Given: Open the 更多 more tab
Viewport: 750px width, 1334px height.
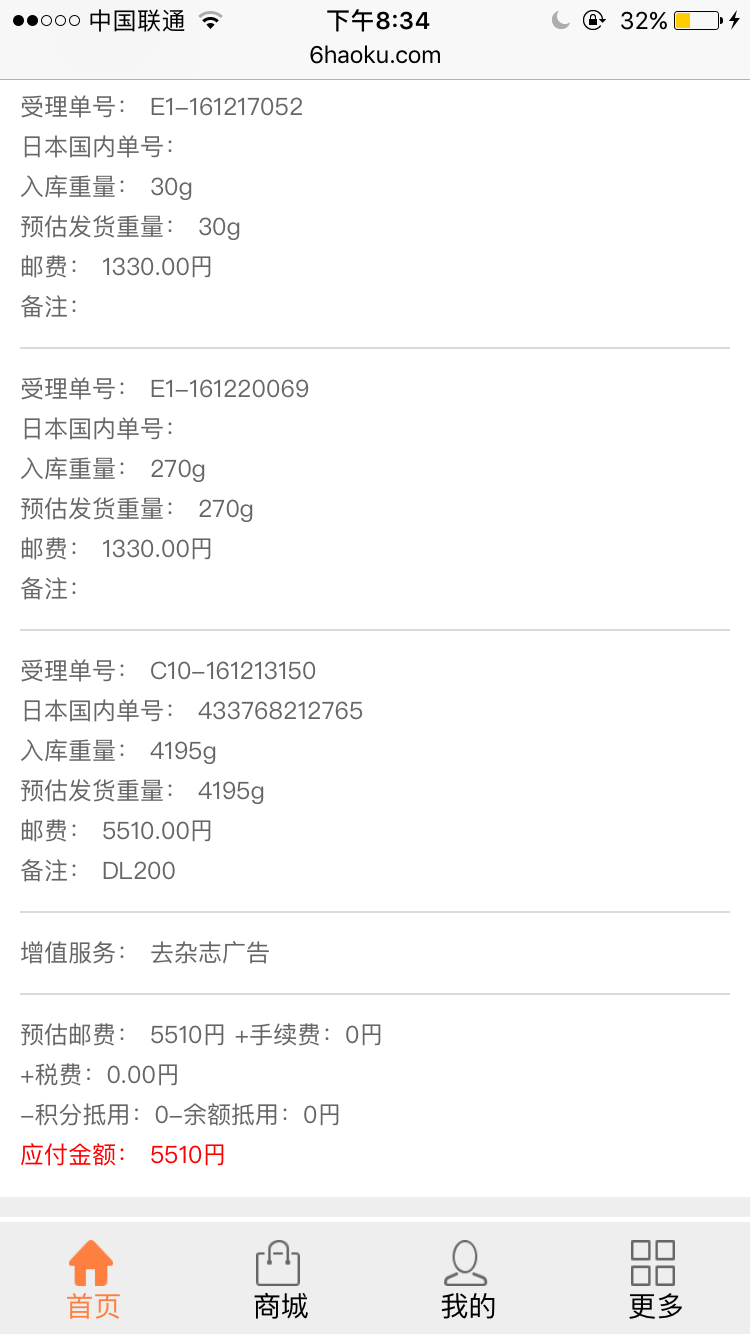Looking at the screenshot, I should click(x=655, y=1279).
